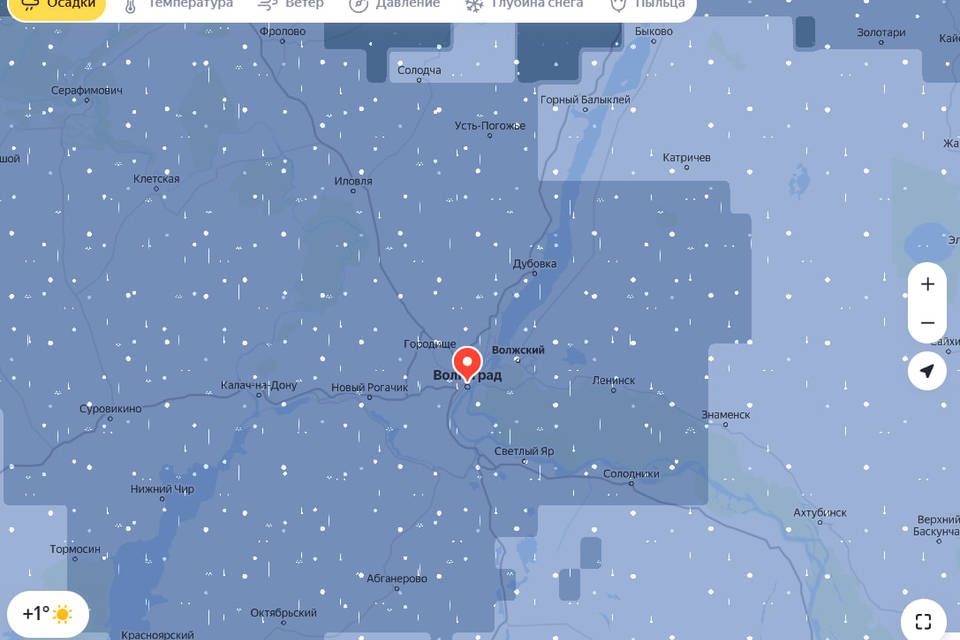Switch to the Ветер wind layer
960x640 pixels.
point(291,4)
